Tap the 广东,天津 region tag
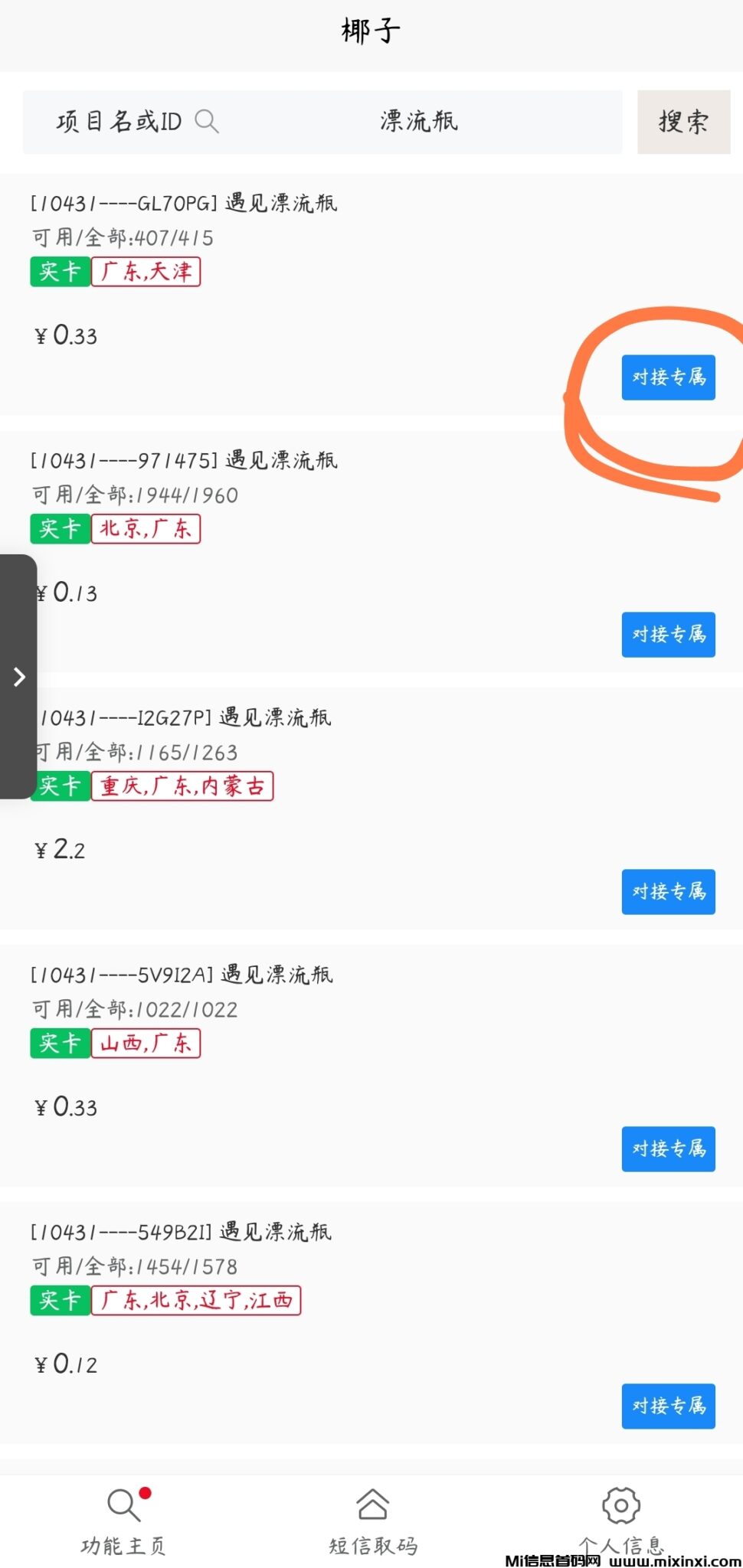 146,272
